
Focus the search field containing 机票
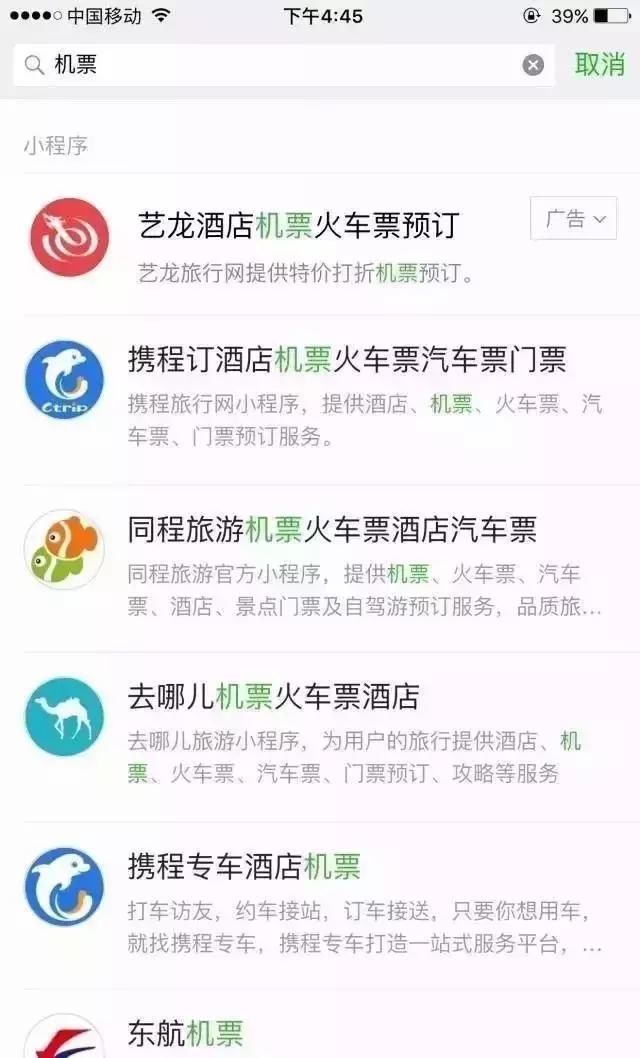coord(280,65)
